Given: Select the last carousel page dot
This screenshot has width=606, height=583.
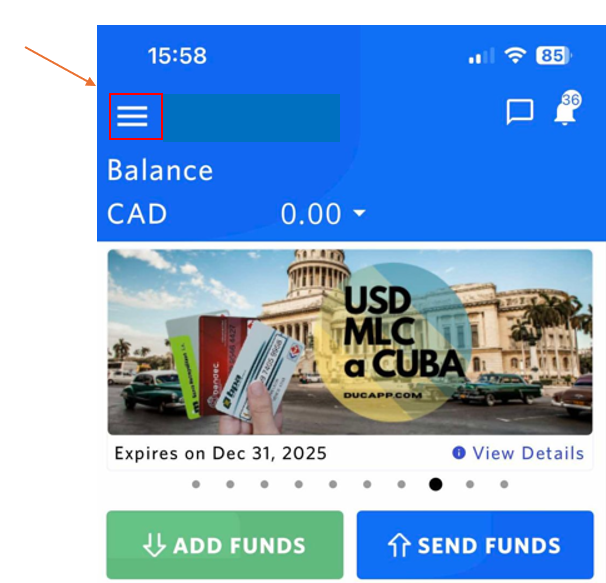Looking at the screenshot, I should (x=504, y=484).
